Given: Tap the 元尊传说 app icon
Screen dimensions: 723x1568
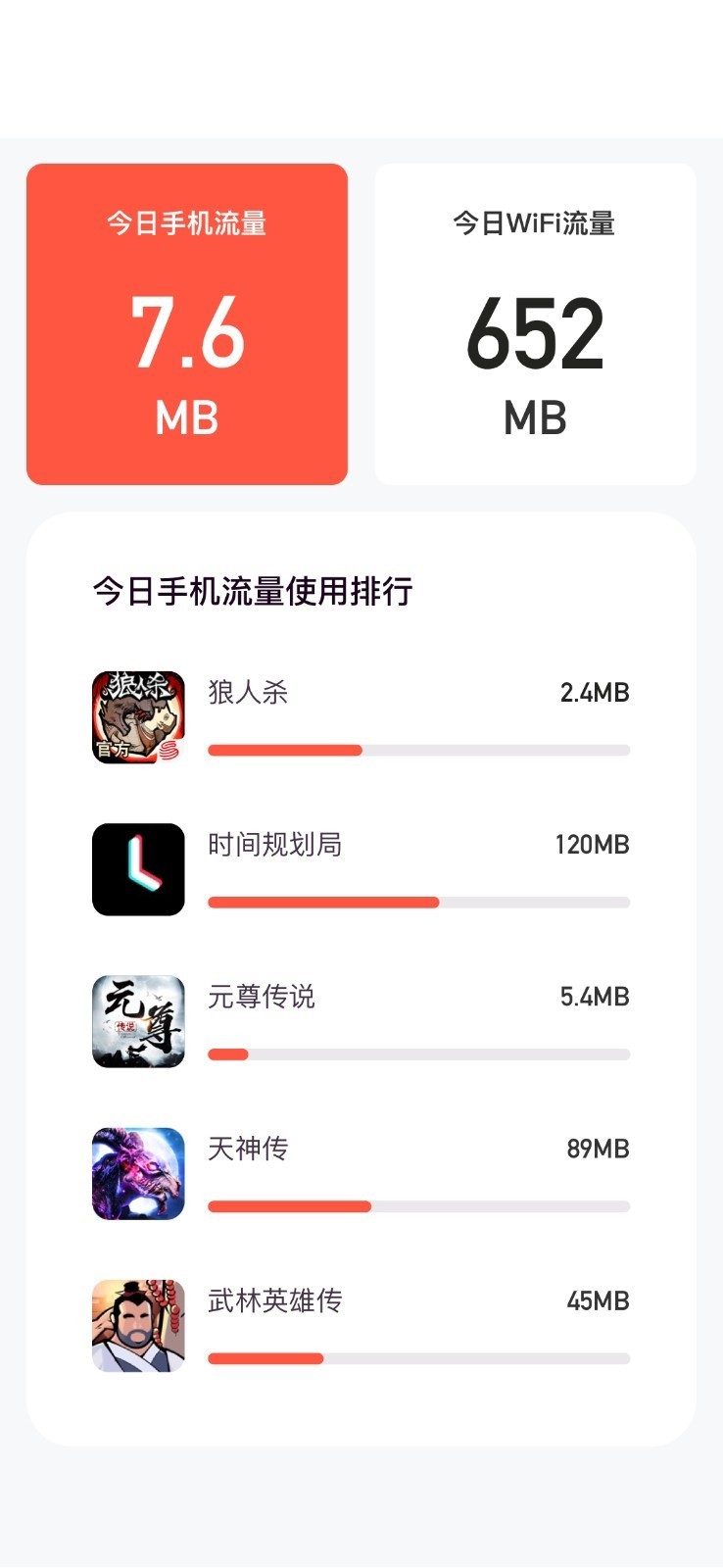Looking at the screenshot, I should click(137, 1021).
